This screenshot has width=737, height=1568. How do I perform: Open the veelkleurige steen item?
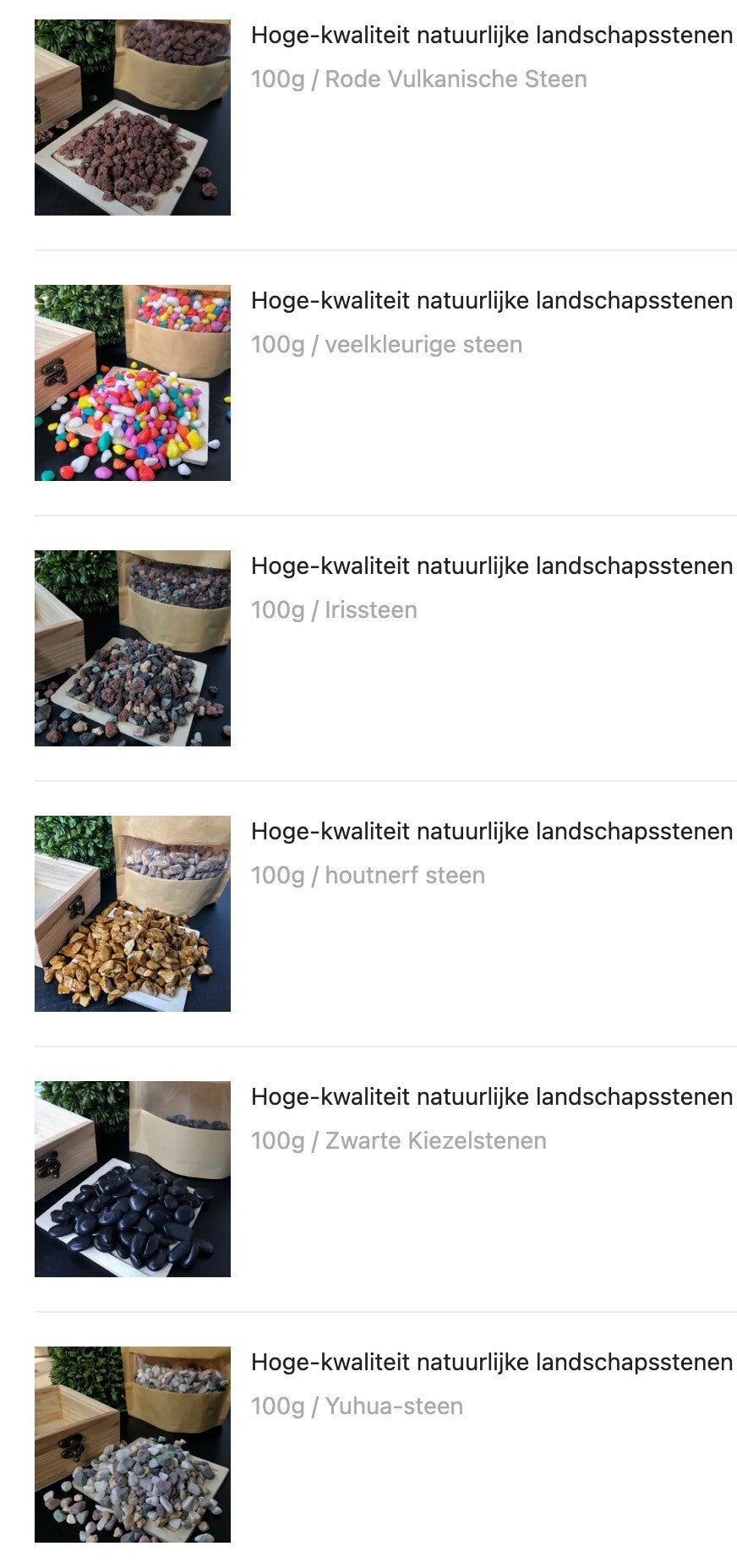[x=491, y=302]
